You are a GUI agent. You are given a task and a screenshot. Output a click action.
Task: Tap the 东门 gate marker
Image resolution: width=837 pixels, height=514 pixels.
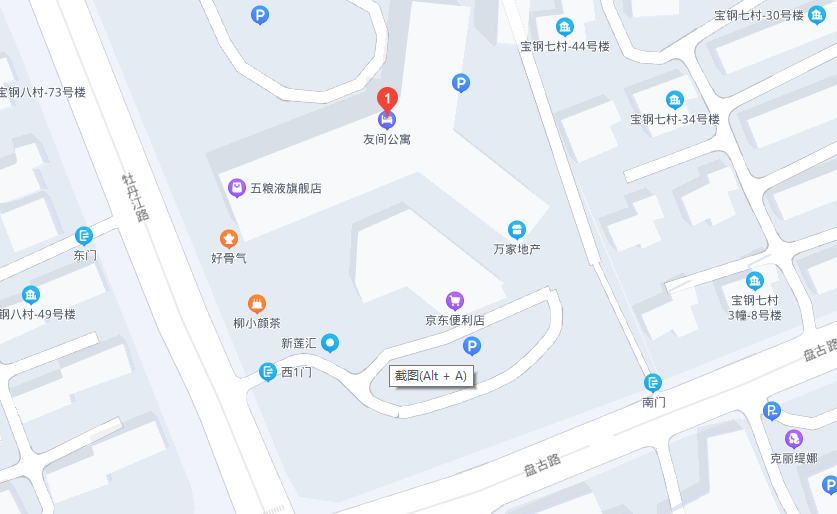point(85,236)
